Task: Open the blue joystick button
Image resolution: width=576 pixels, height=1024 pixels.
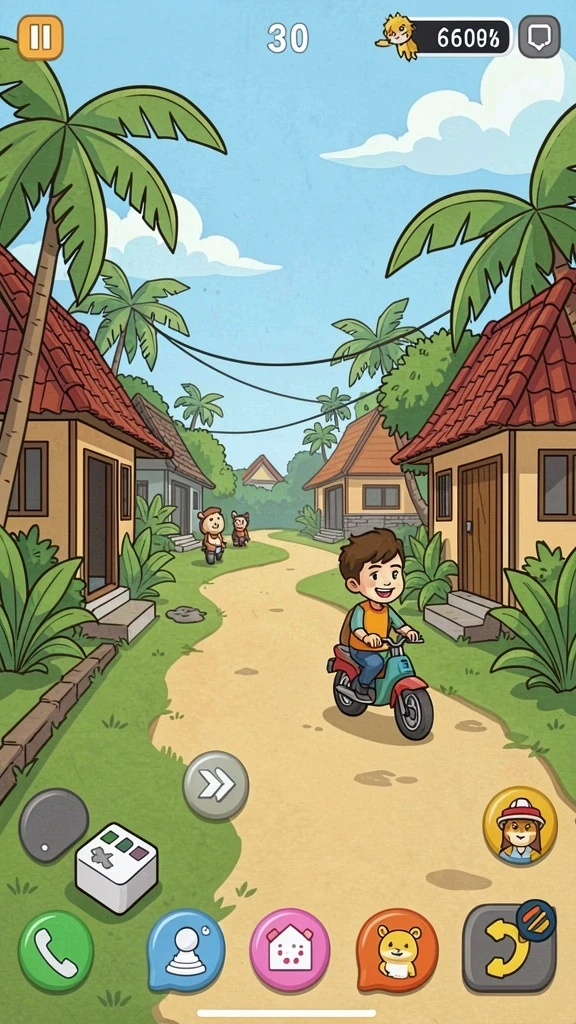Action: [x=186, y=950]
